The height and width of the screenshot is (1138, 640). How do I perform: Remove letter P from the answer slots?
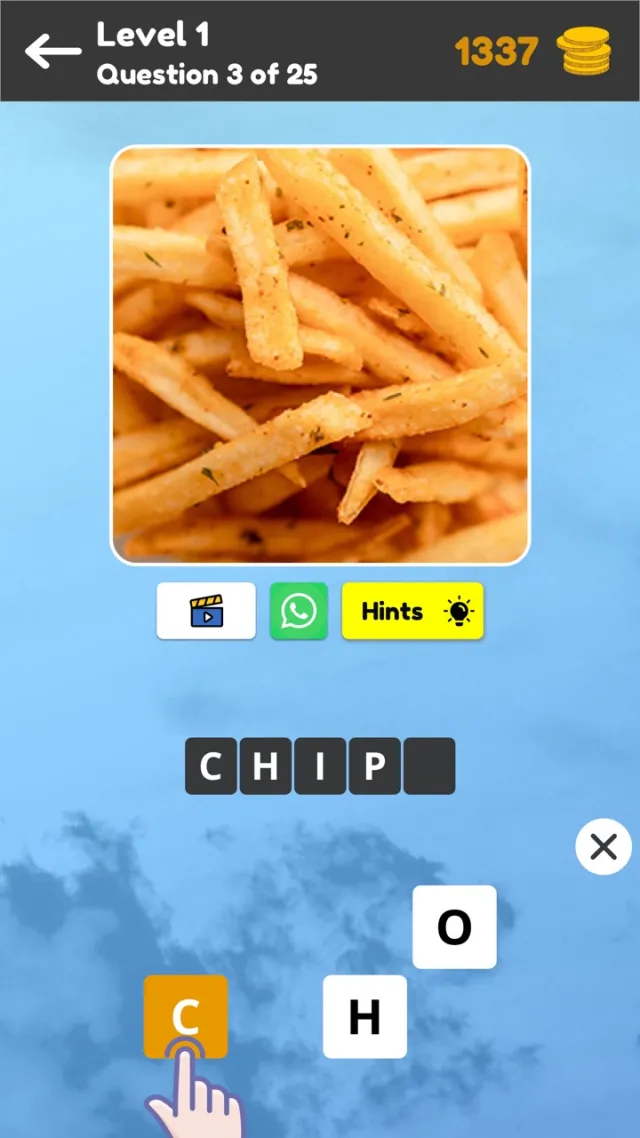coord(374,767)
